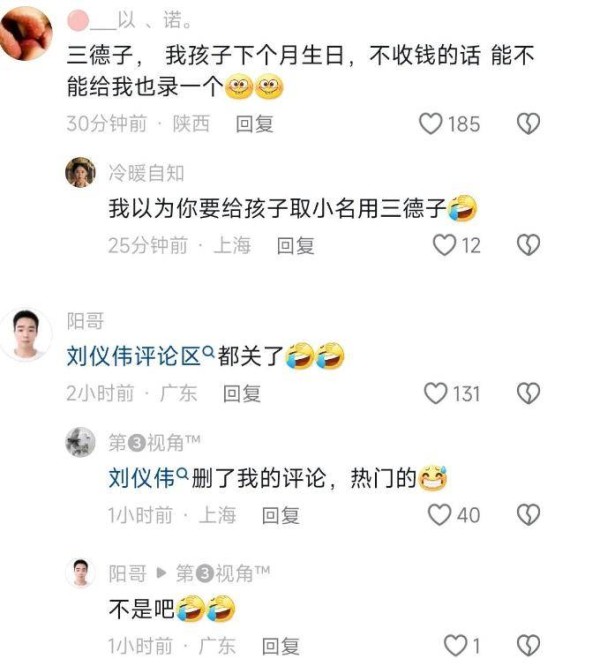Open 以、诺。's profile avatar
Screen dimensions: 600x666
tap(25, 32)
